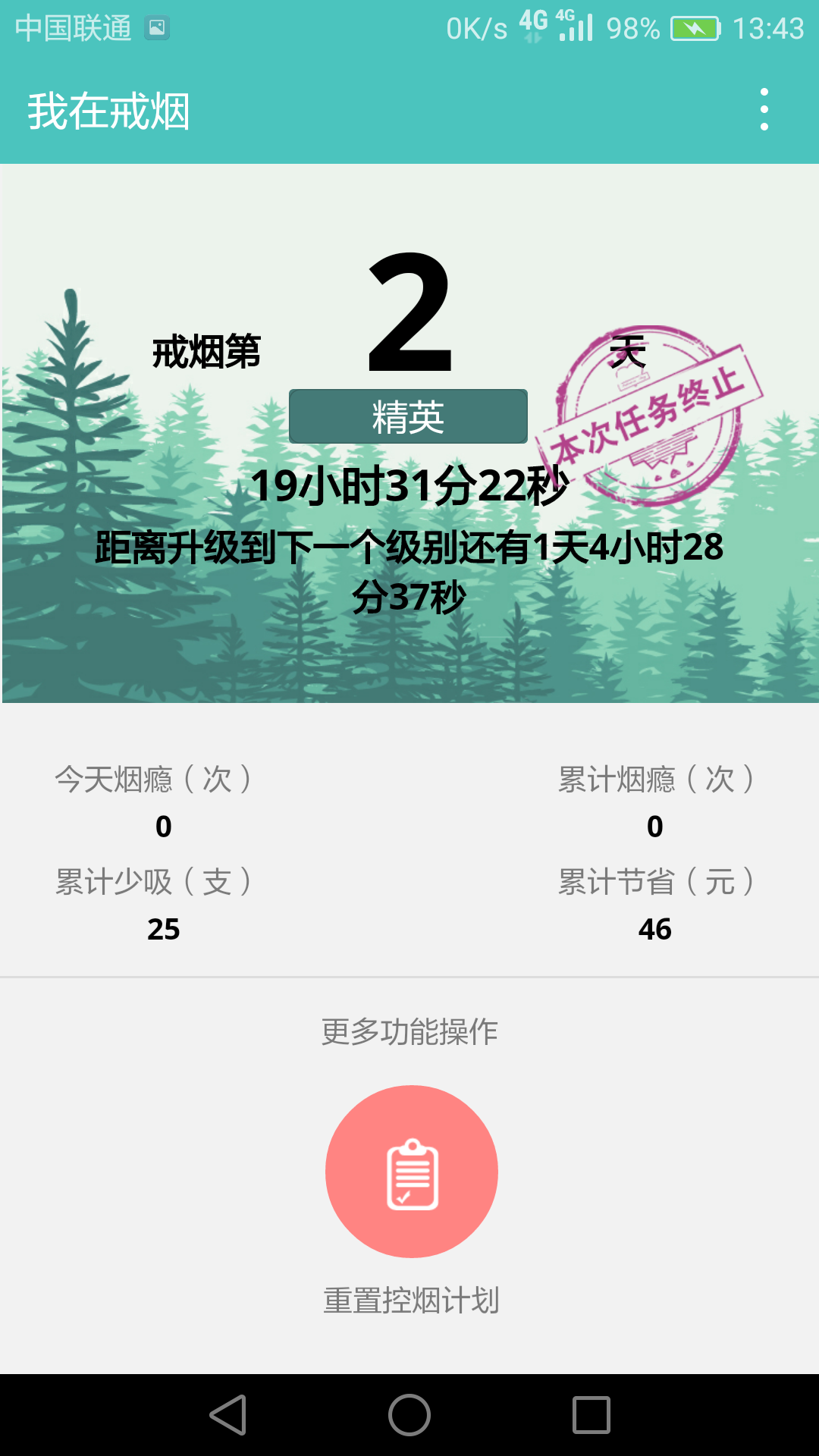
Task: Tap the 重置控烟计划 clipboard button
Action: [411, 1172]
